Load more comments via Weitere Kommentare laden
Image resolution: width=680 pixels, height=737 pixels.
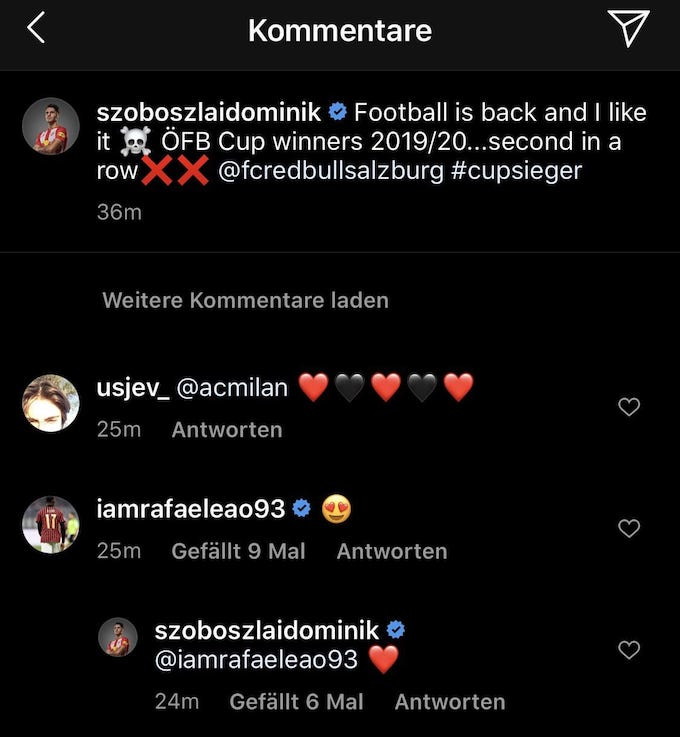click(245, 300)
